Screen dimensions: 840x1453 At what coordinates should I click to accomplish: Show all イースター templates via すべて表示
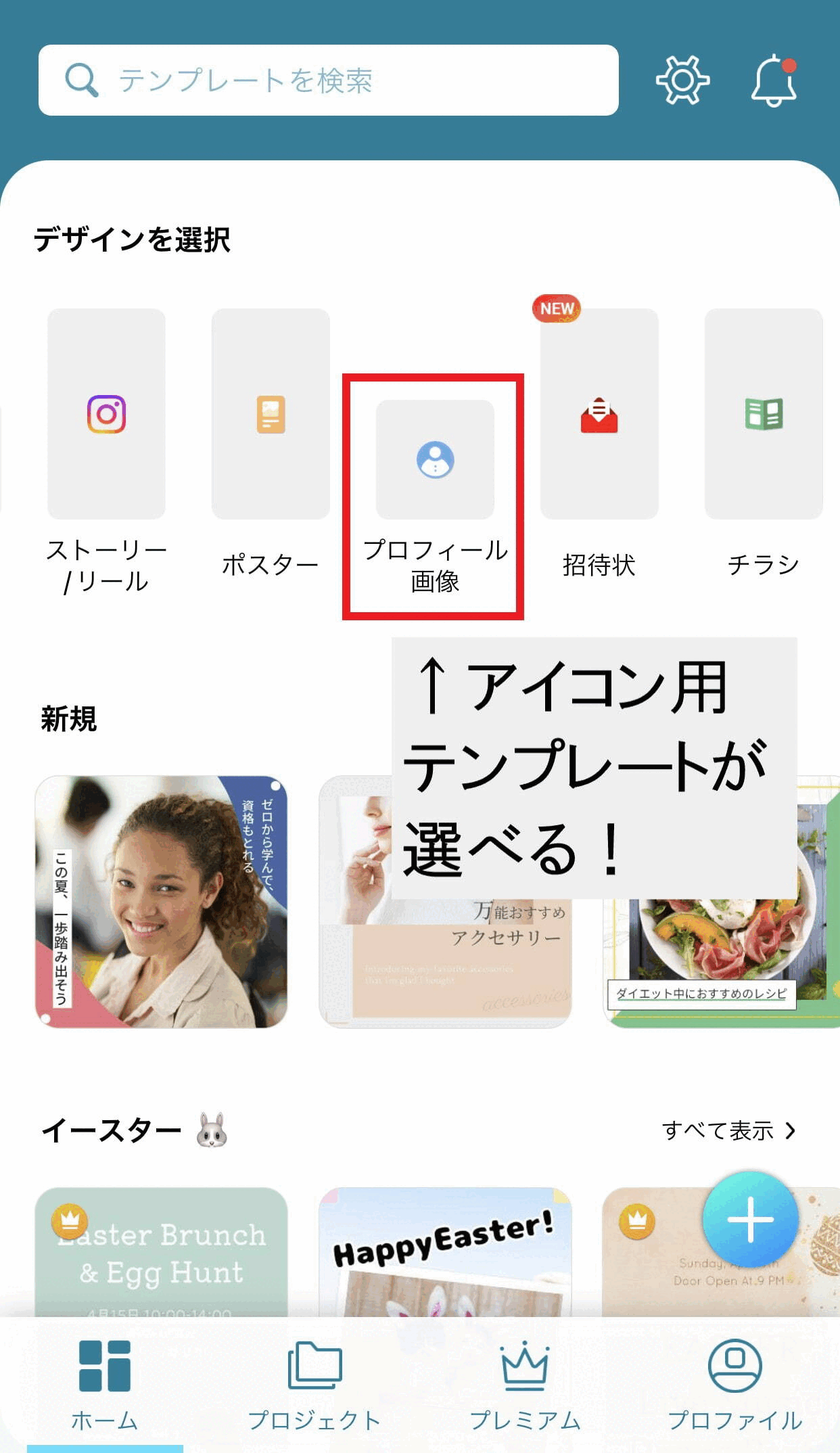(x=729, y=1130)
